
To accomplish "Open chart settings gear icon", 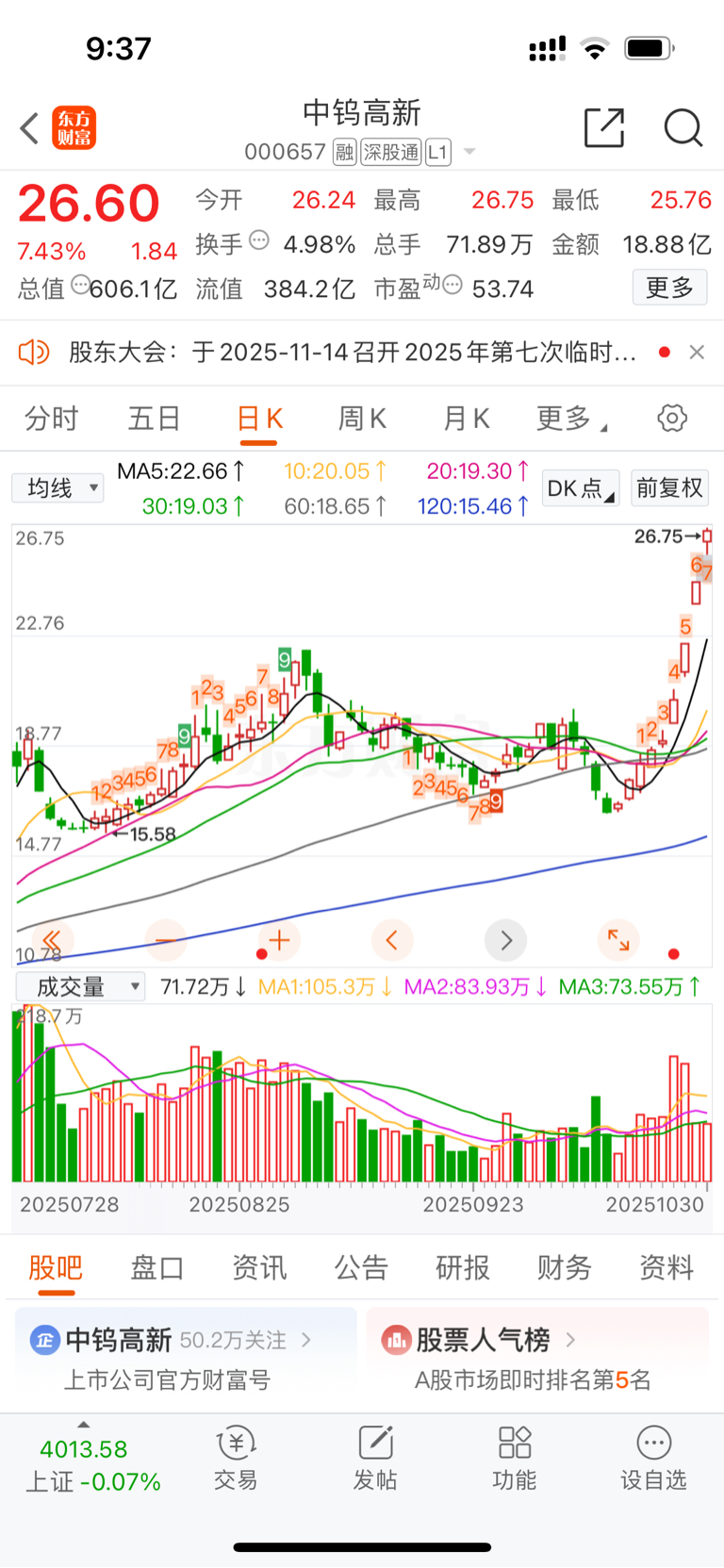I will (672, 418).
